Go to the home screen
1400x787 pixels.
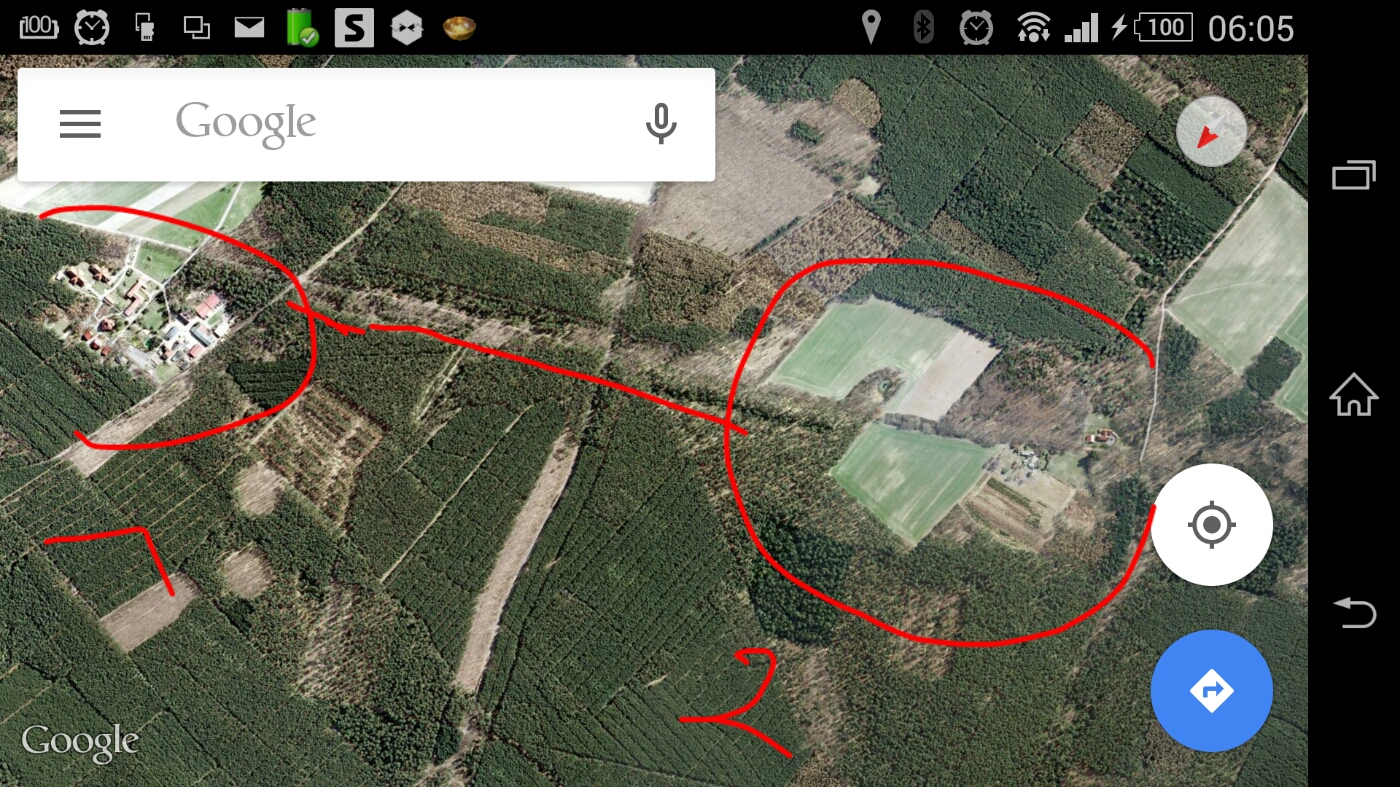(x=1353, y=394)
